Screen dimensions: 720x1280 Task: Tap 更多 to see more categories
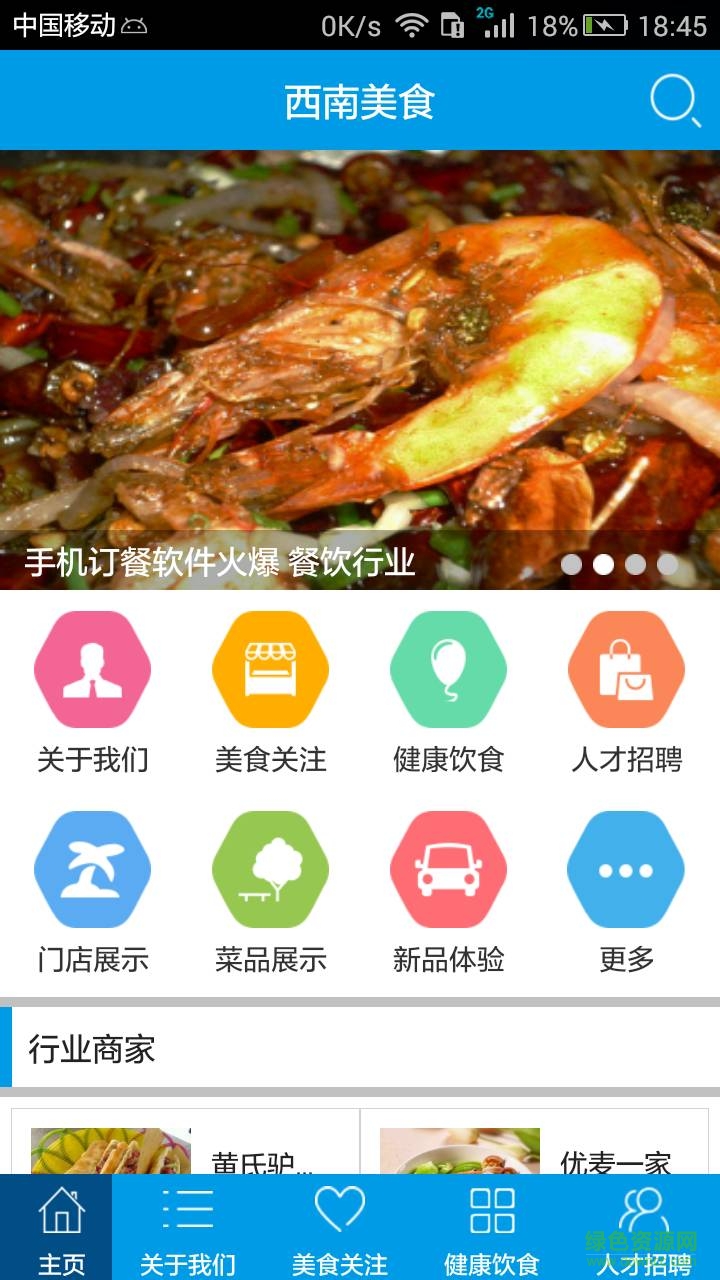626,870
